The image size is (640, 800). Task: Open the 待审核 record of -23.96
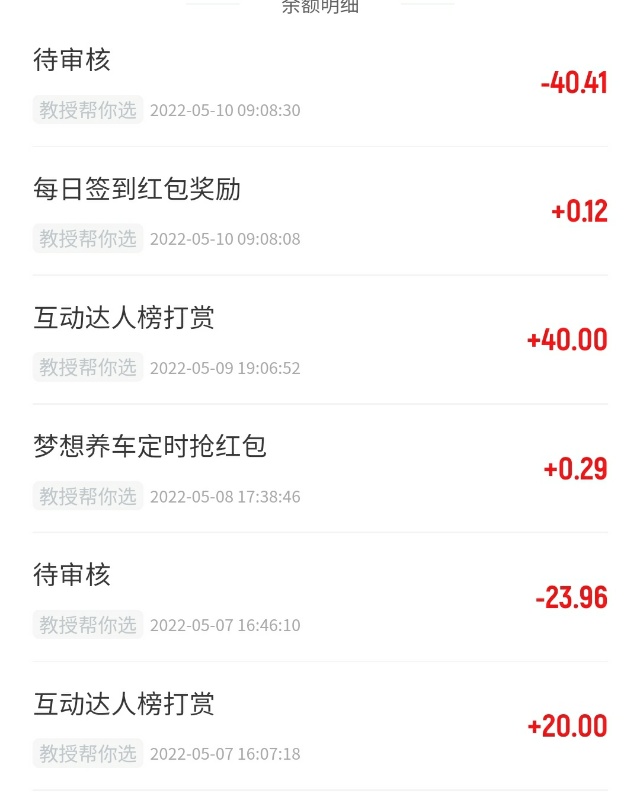[x=320, y=598]
